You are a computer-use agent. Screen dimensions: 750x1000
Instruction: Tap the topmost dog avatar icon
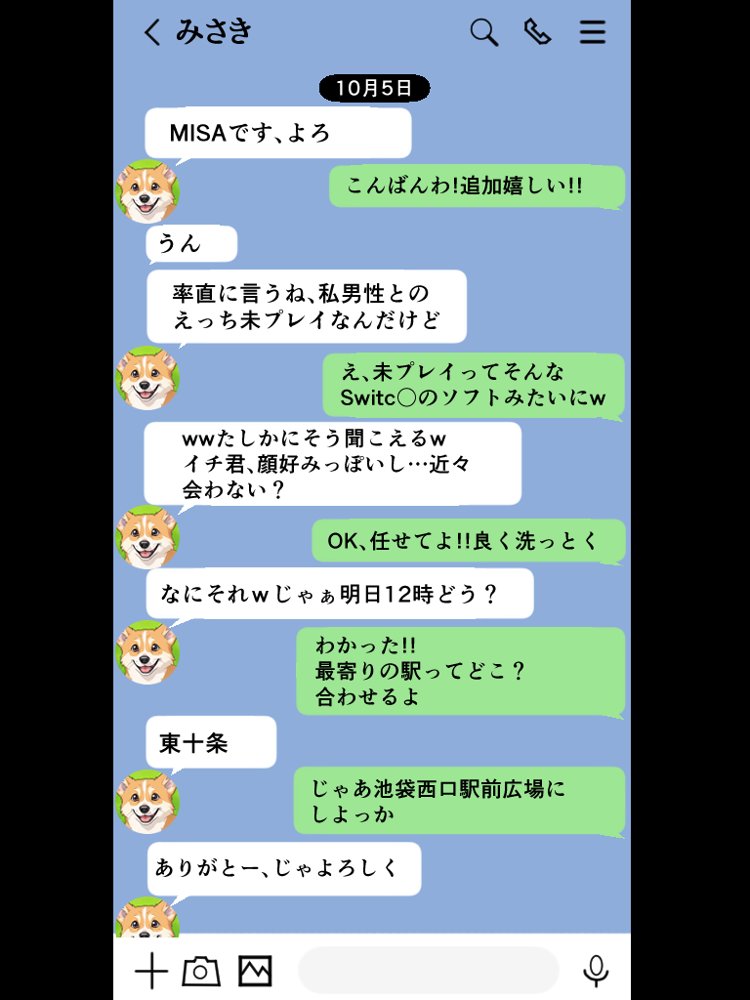tap(148, 194)
